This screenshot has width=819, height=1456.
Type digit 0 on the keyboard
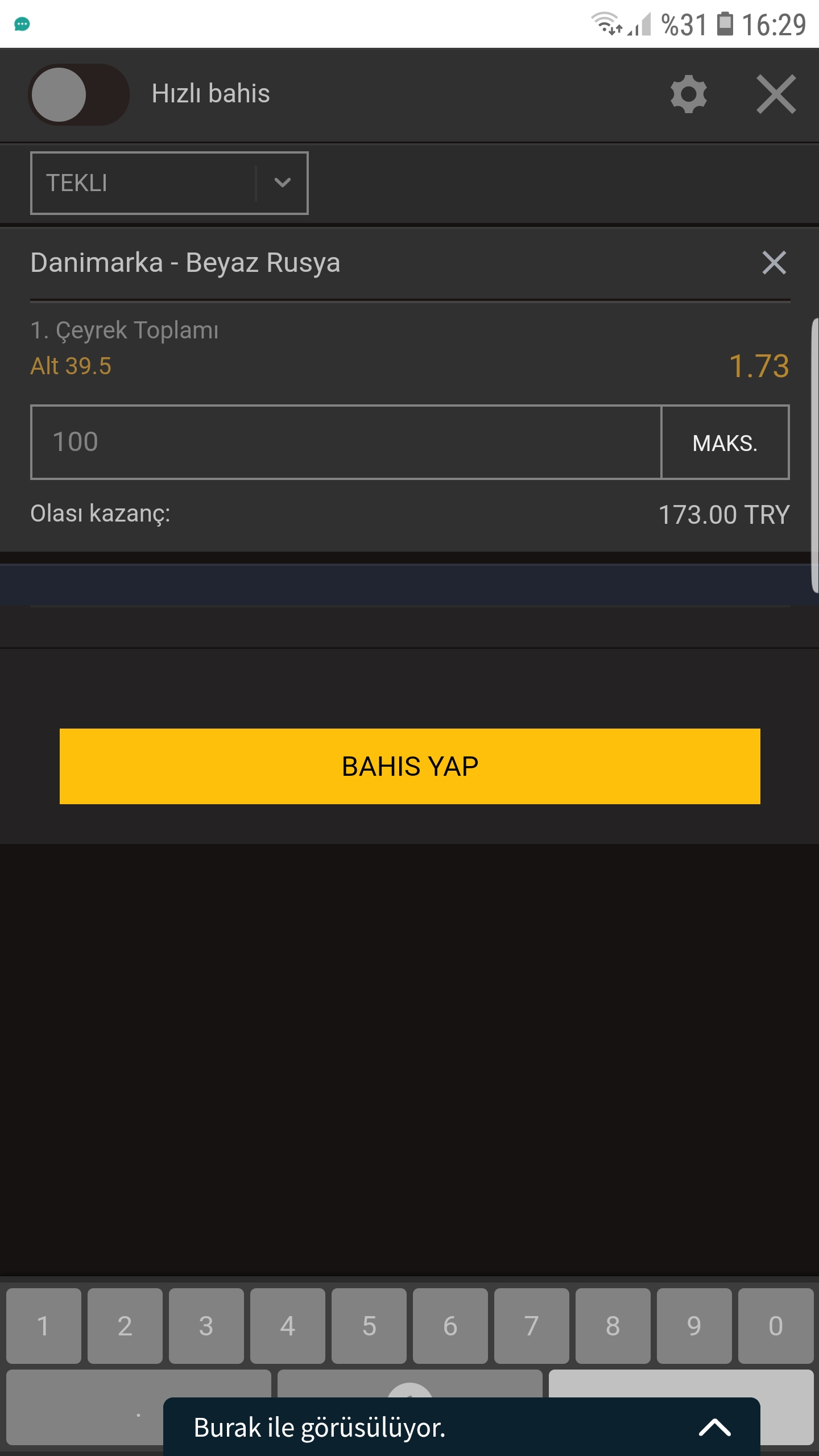776,1326
